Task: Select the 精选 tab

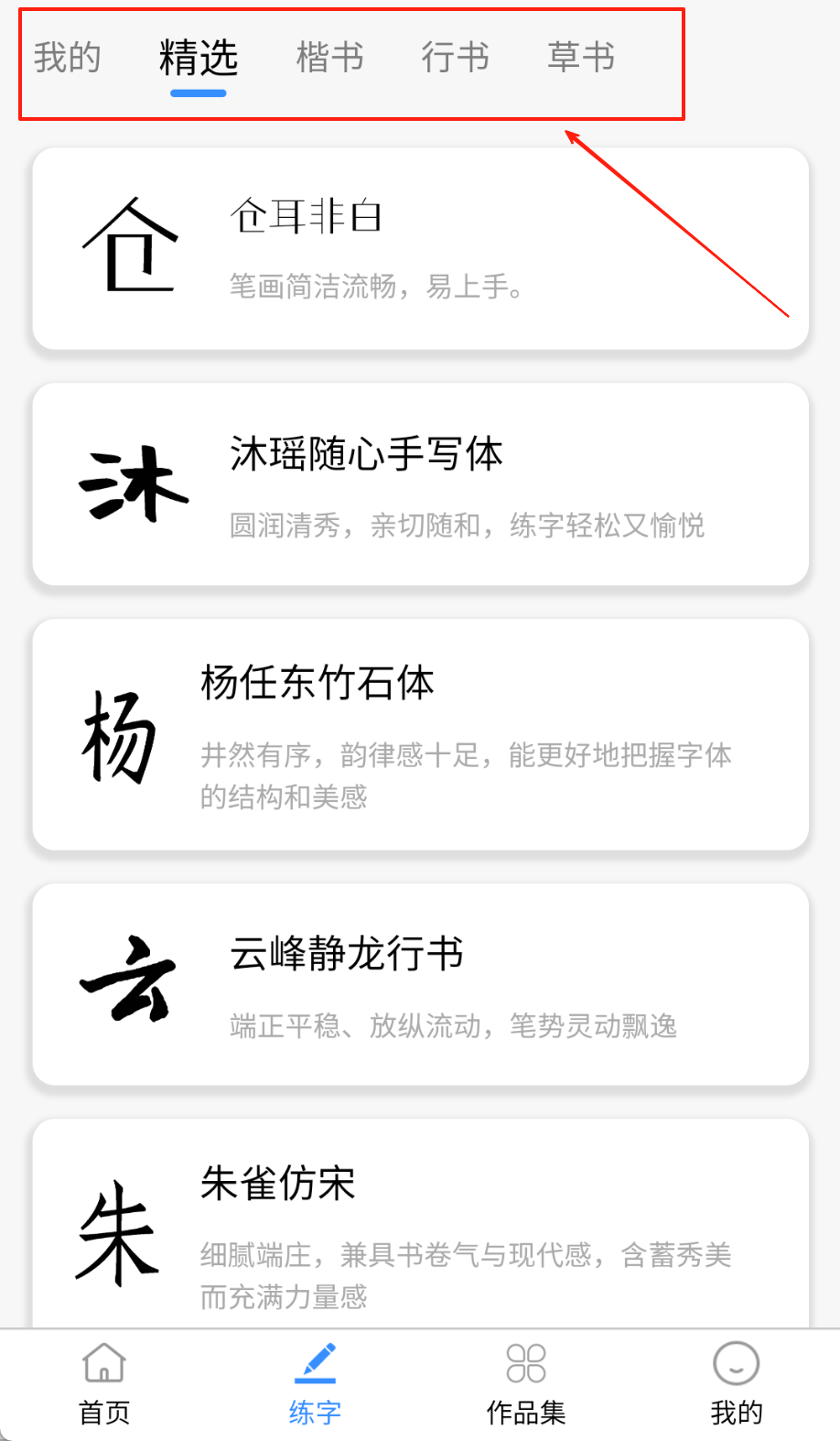Action: [x=199, y=58]
